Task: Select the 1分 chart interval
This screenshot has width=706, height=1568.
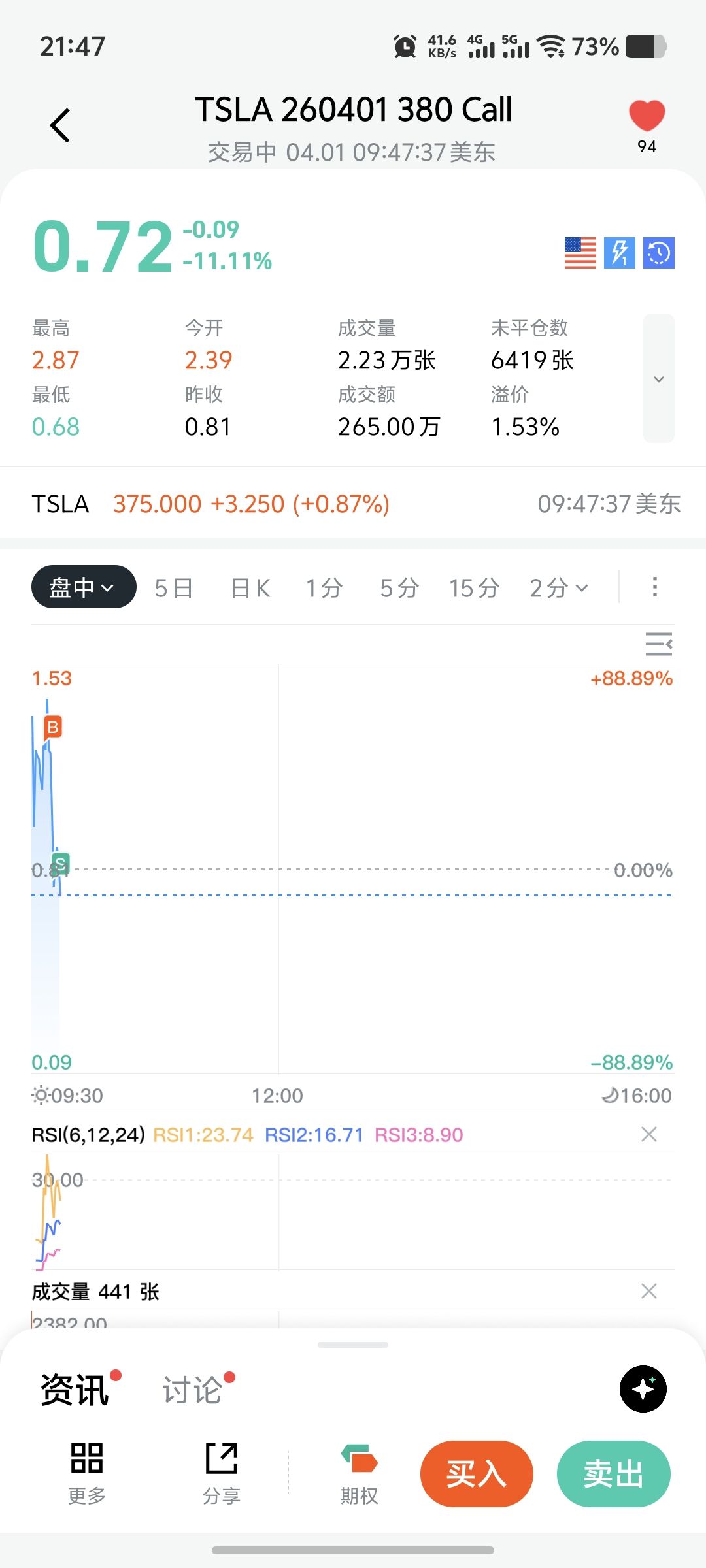Action: pyautogui.click(x=324, y=588)
